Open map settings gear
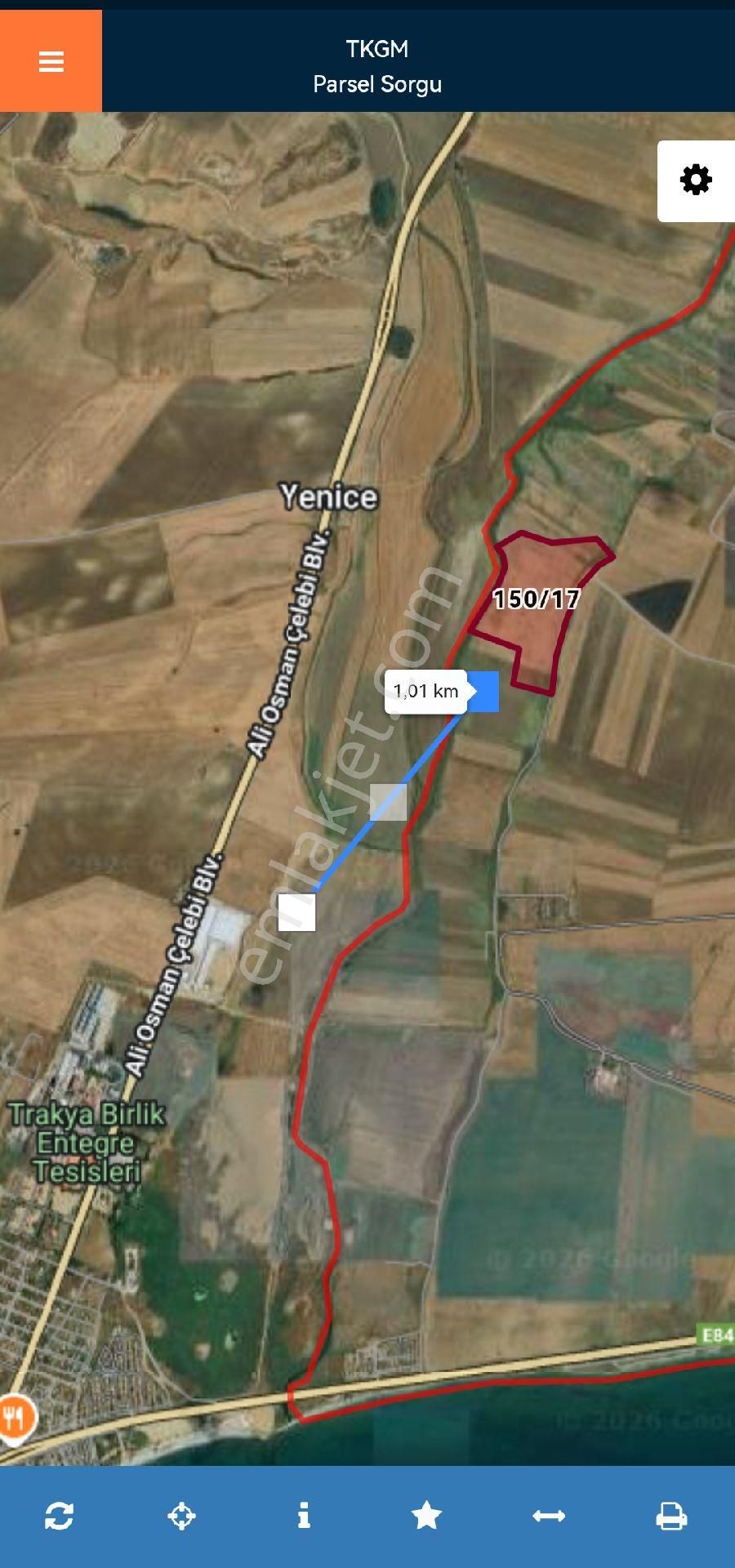Image resolution: width=735 pixels, height=1568 pixels. coord(696,180)
